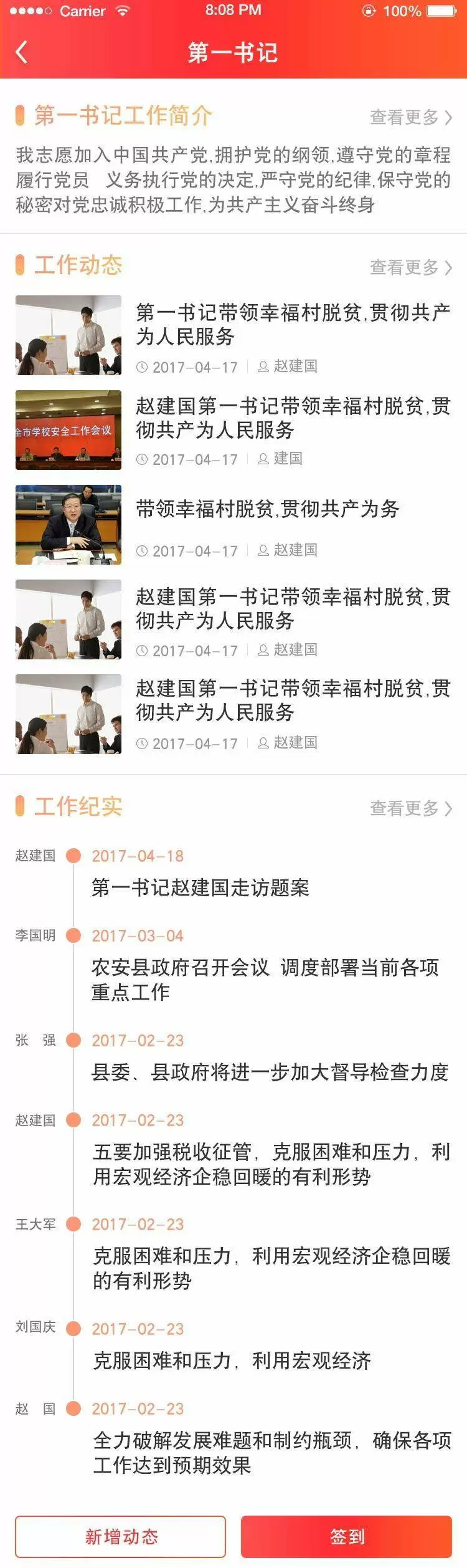Open 李国明's record about 农安县政府召开会议

265,979
